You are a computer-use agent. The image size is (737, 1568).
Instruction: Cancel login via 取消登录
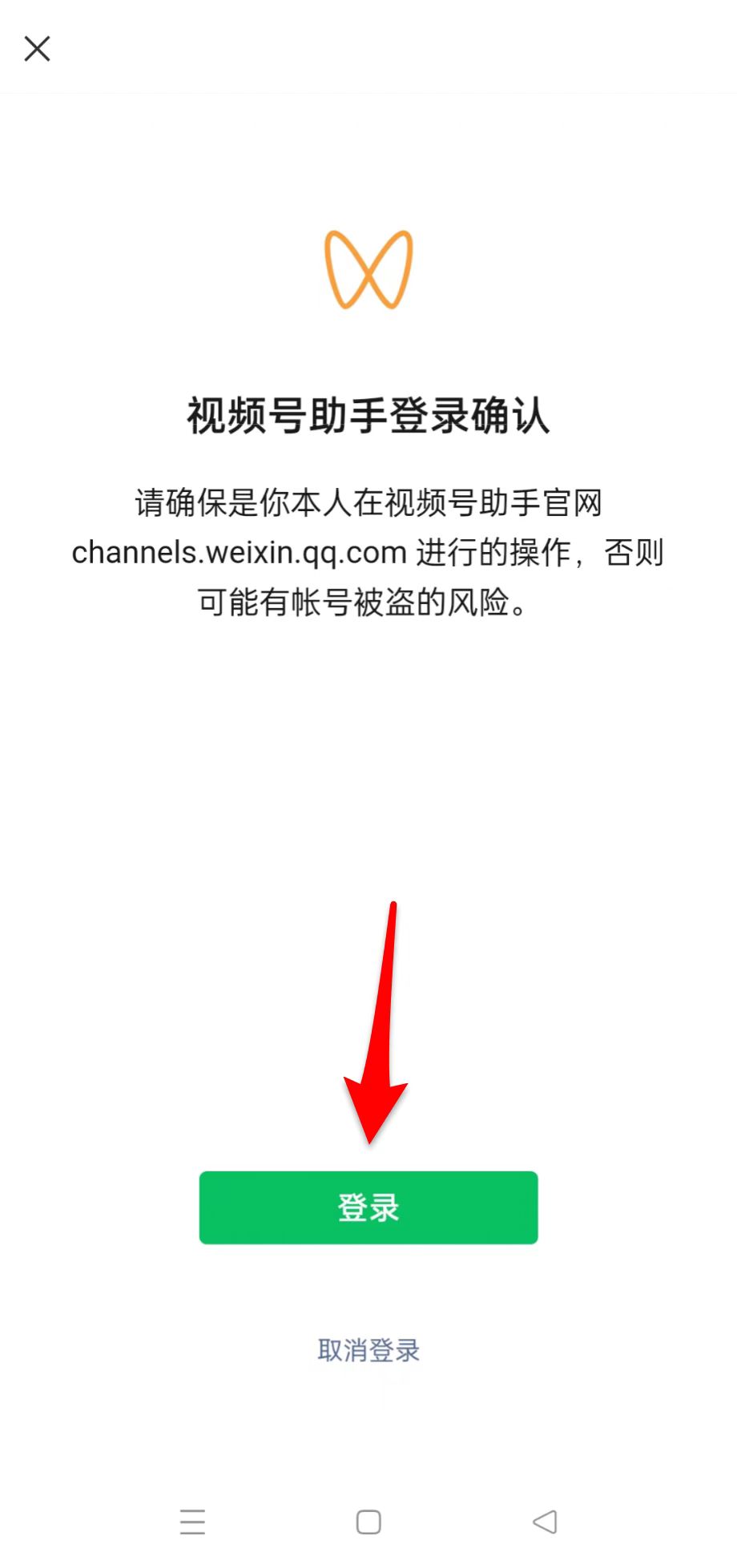tap(368, 1350)
